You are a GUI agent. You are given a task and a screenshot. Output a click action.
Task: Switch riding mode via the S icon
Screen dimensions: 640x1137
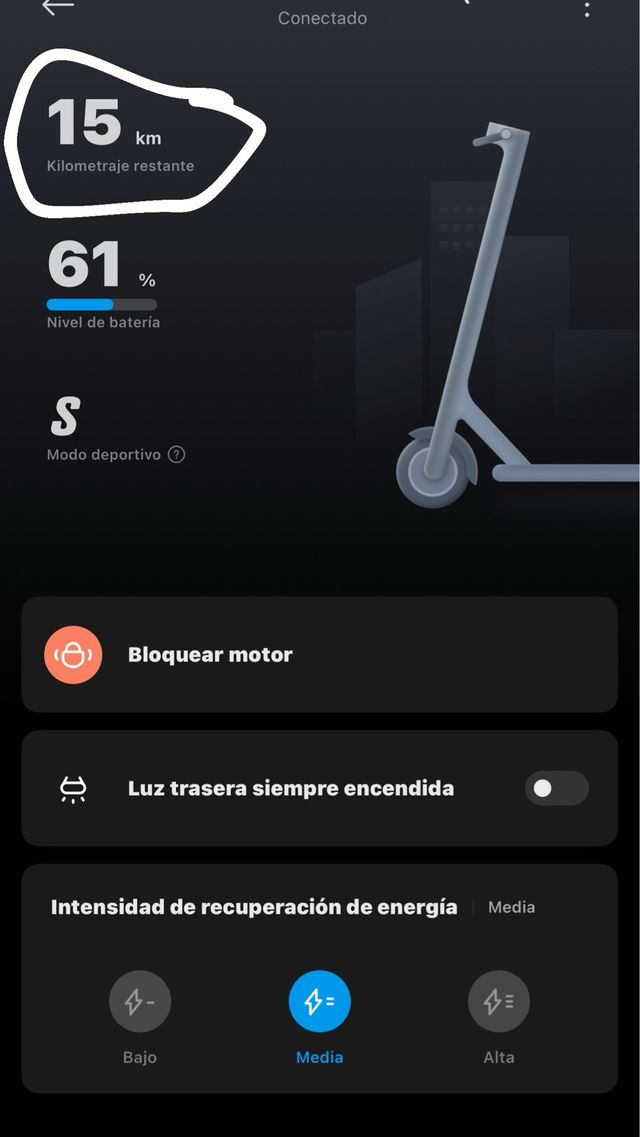65,417
